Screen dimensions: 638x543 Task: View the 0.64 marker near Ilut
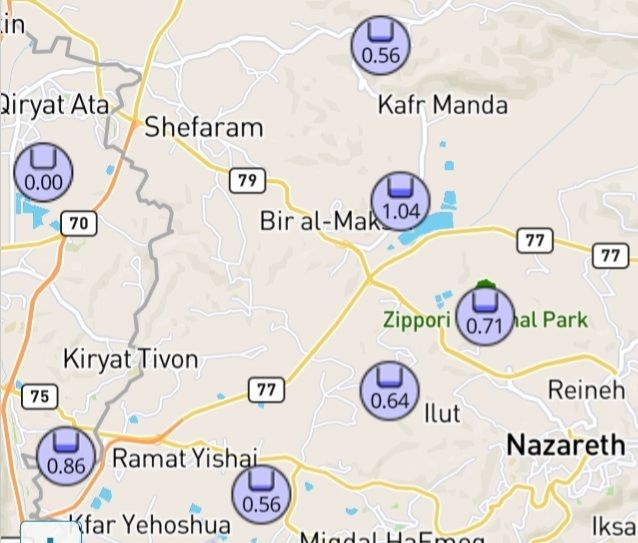389,391
